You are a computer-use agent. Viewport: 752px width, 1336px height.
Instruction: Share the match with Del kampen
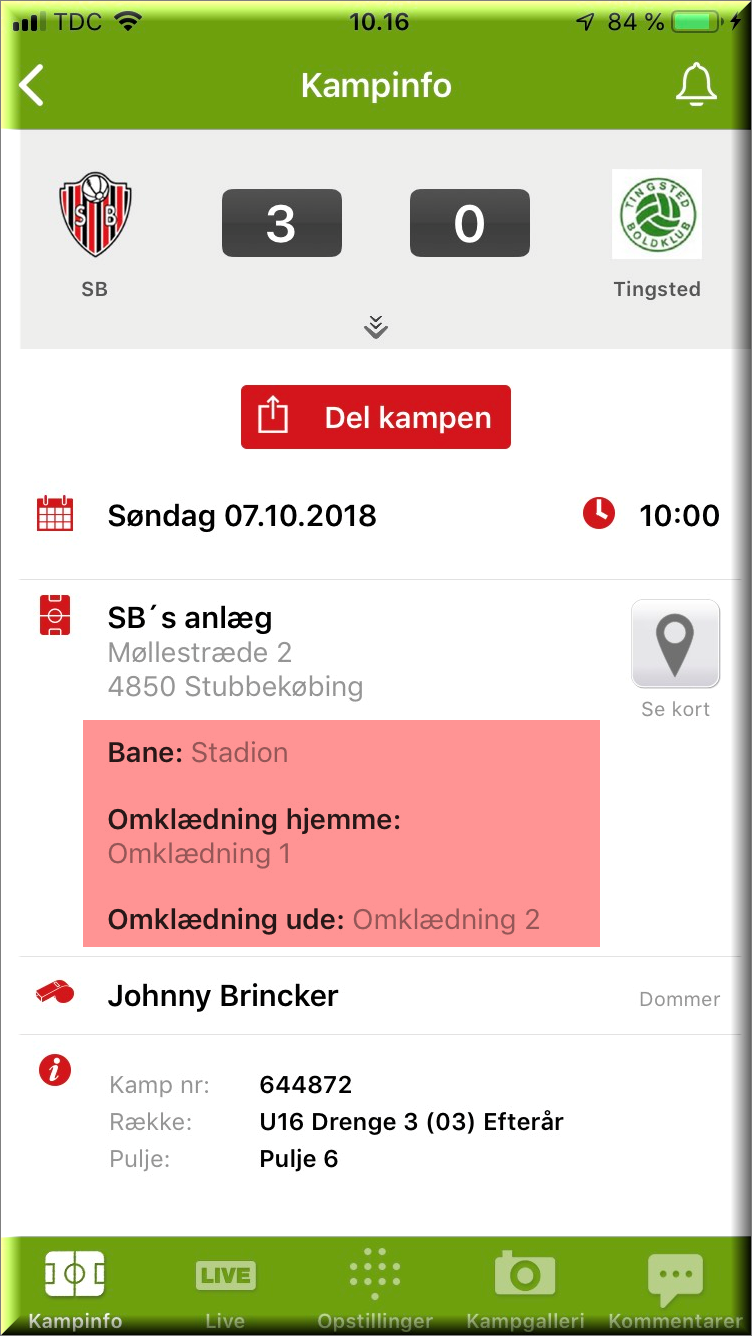(x=376, y=417)
